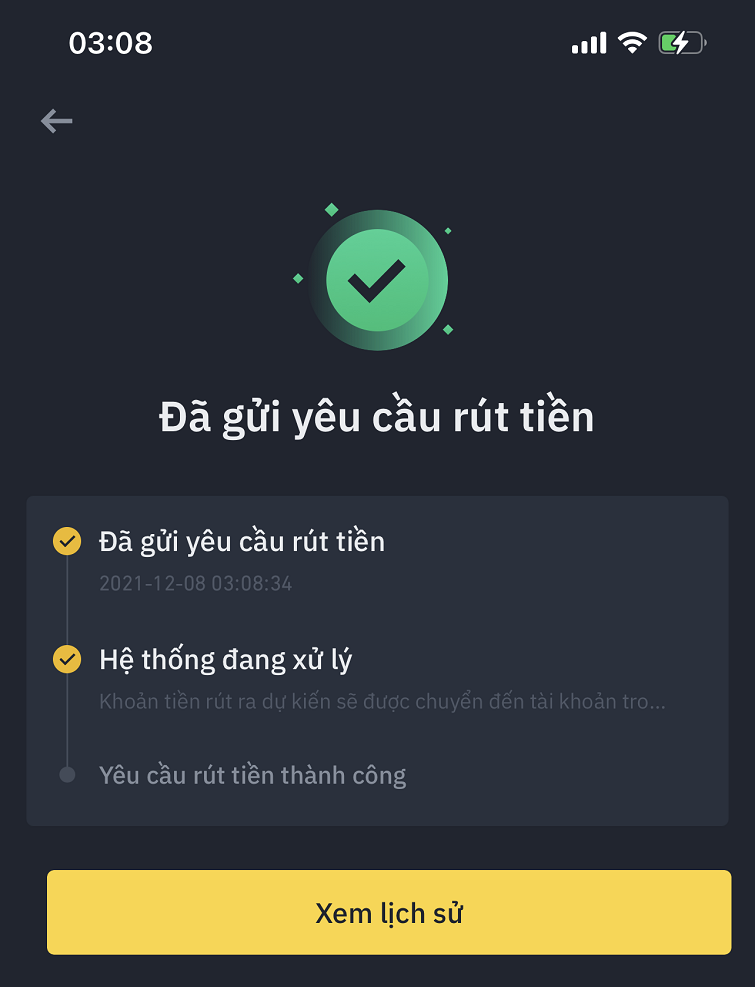Open withdrawal history with Xem lịch sử
755x987 pixels.
(389, 912)
